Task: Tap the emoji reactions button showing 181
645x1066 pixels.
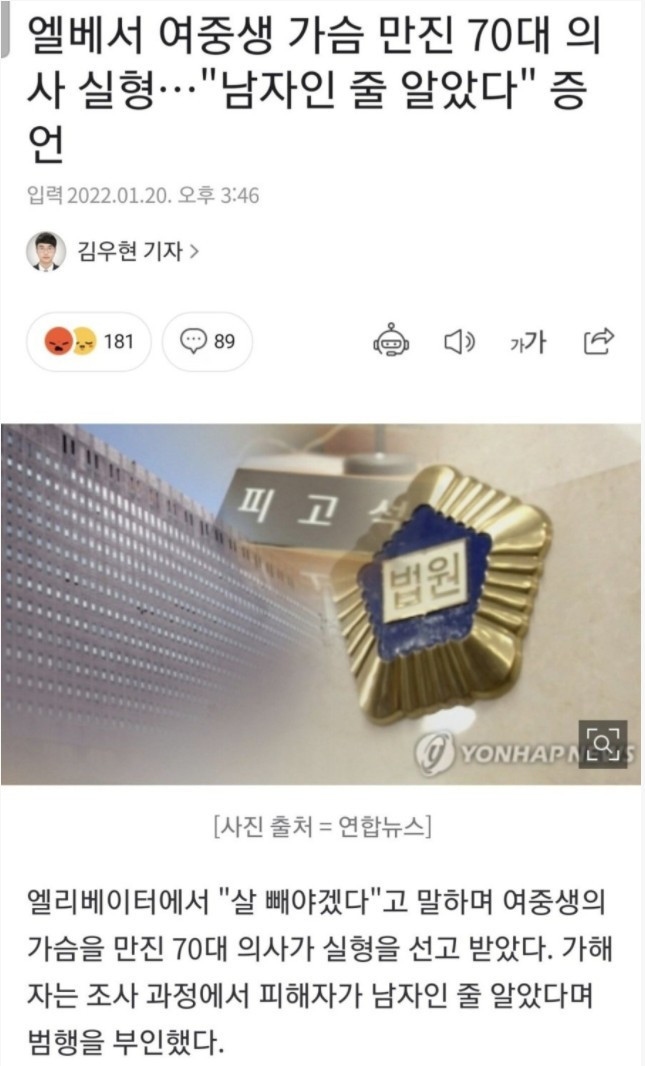Action: coord(90,342)
